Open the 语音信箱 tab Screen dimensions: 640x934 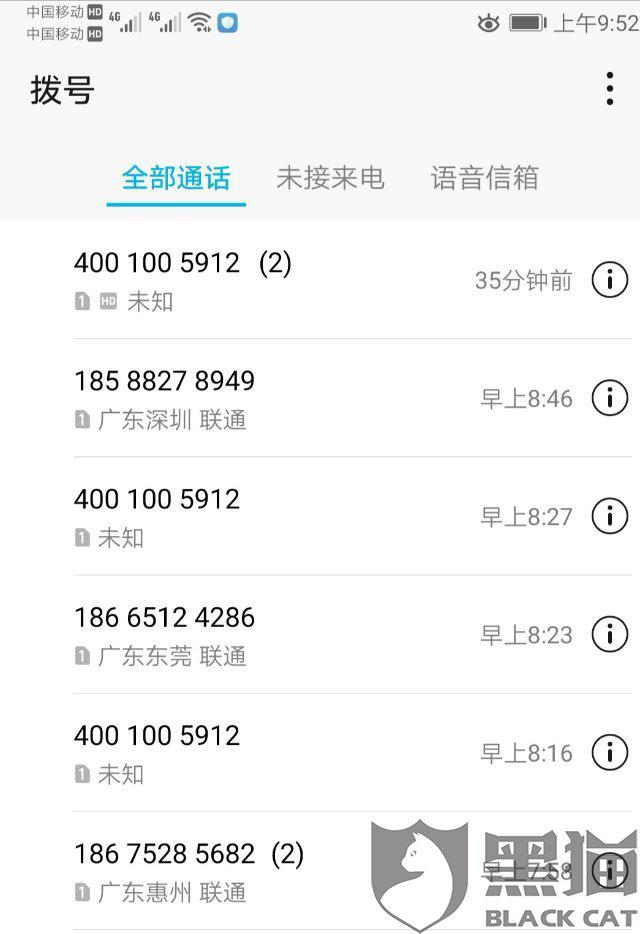[484, 179]
